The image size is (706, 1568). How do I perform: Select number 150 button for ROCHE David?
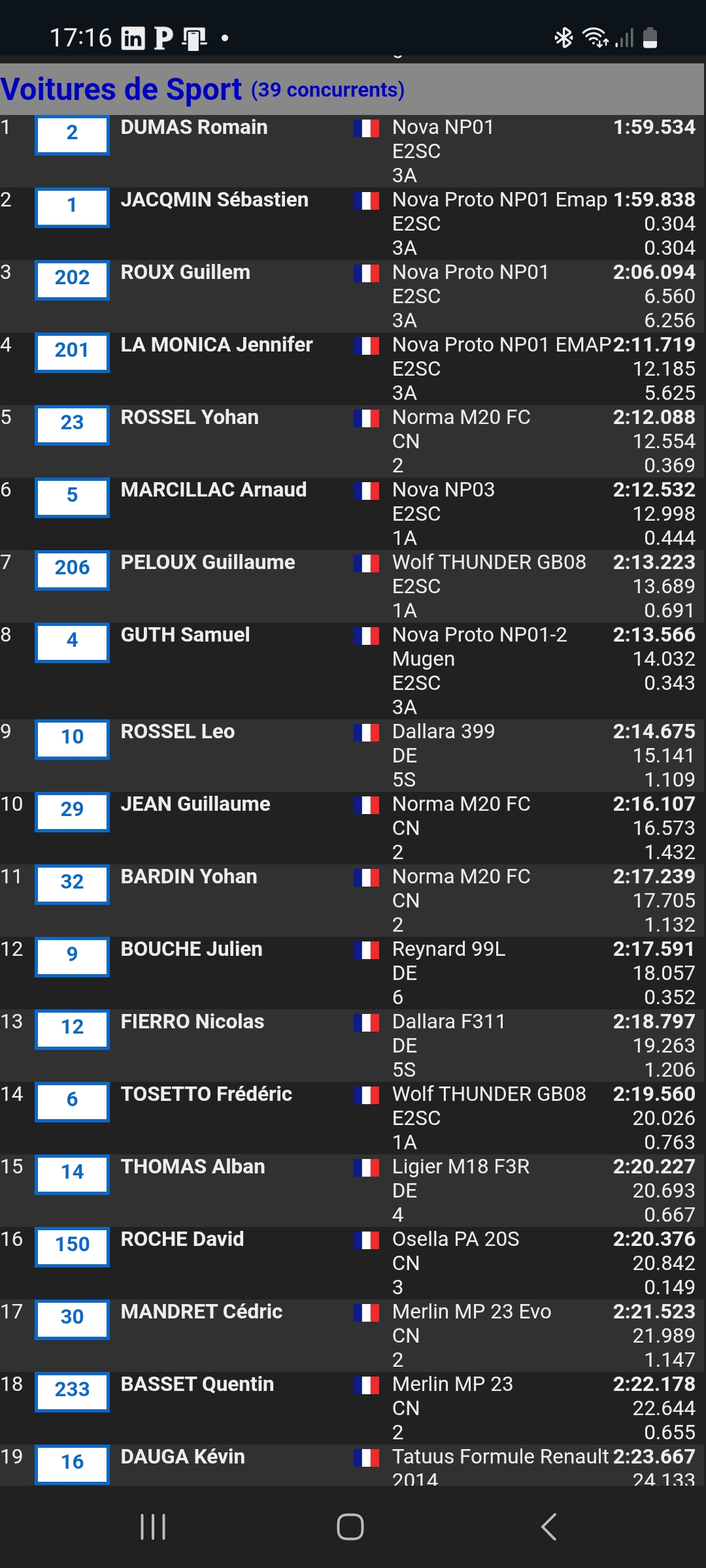[72, 1246]
